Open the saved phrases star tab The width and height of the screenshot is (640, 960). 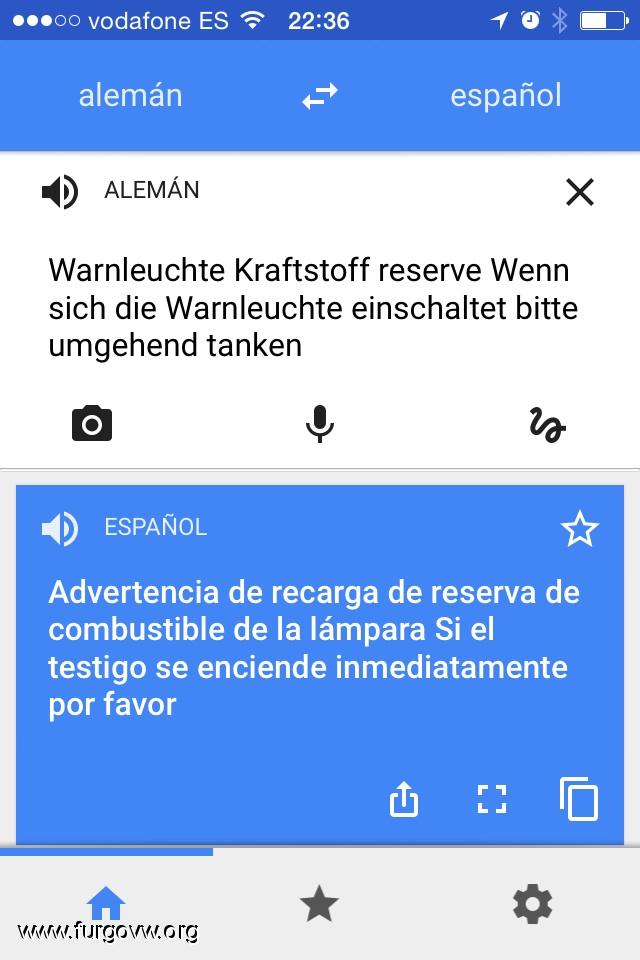pyautogui.click(x=319, y=904)
